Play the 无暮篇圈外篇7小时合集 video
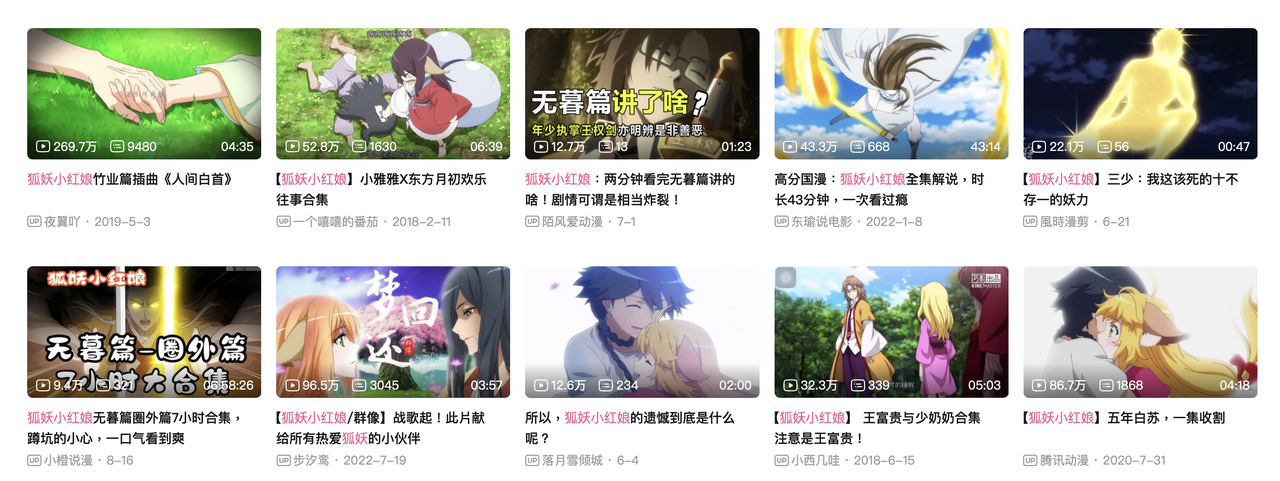Viewport: 1280px width, 481px height. 143,332
